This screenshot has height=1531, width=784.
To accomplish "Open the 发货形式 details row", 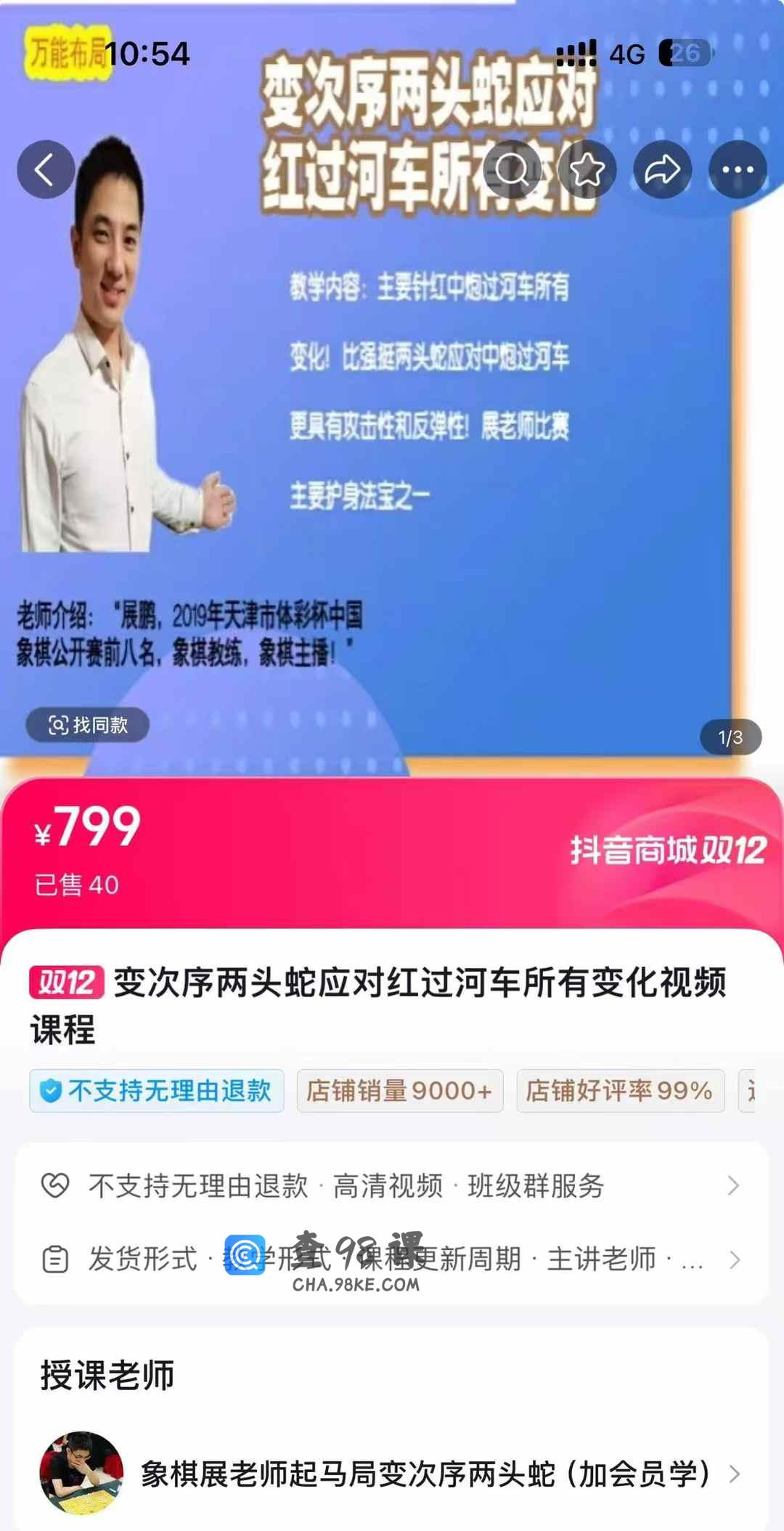I will pyautogui.click(x=392, y=1259).
